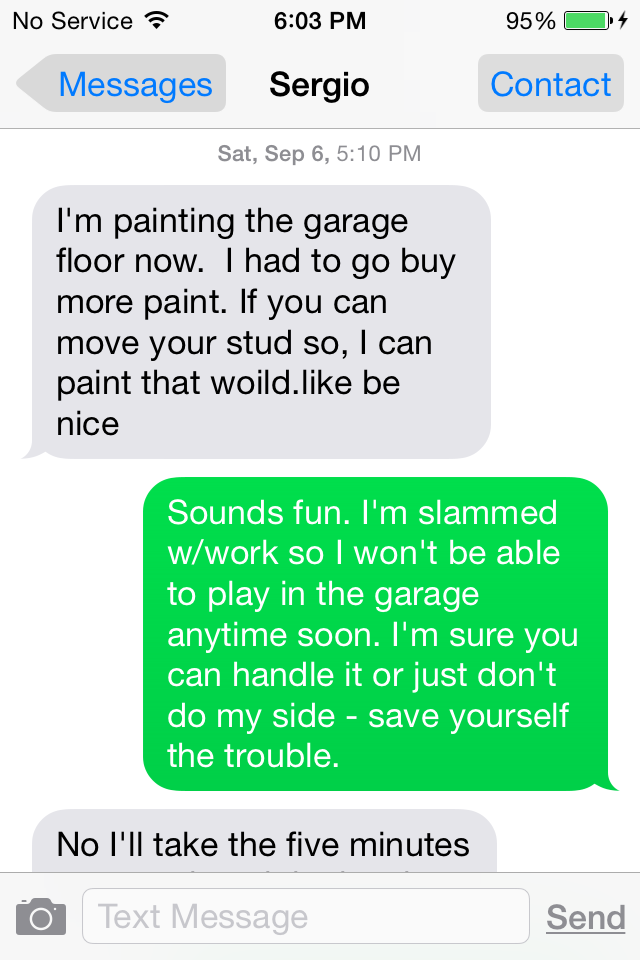
Task: Open the camera attachment icon
Action: pyautogui.click(x=41, y=916)
